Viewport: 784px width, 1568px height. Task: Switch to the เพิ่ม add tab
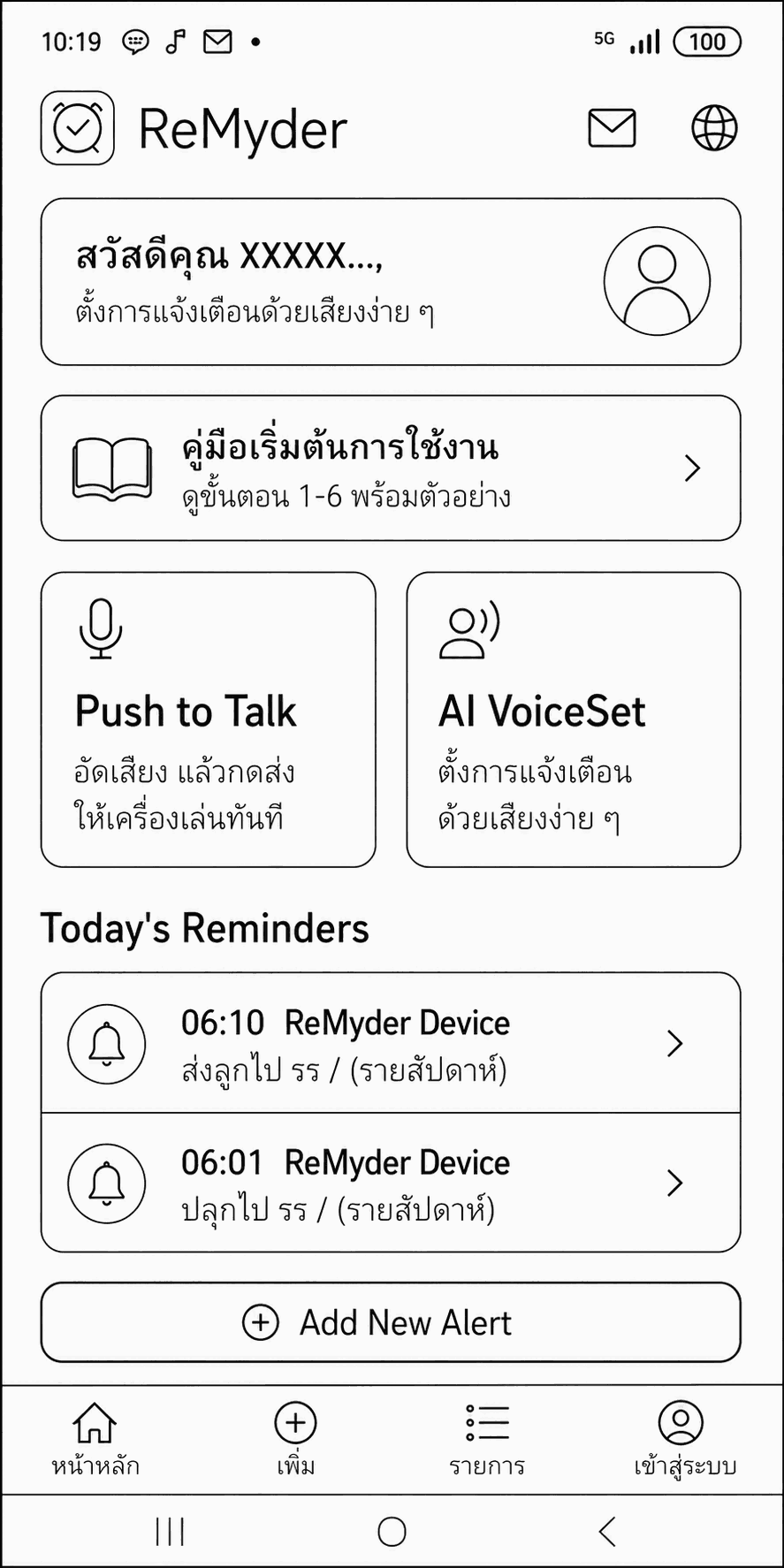(295, 1439)
